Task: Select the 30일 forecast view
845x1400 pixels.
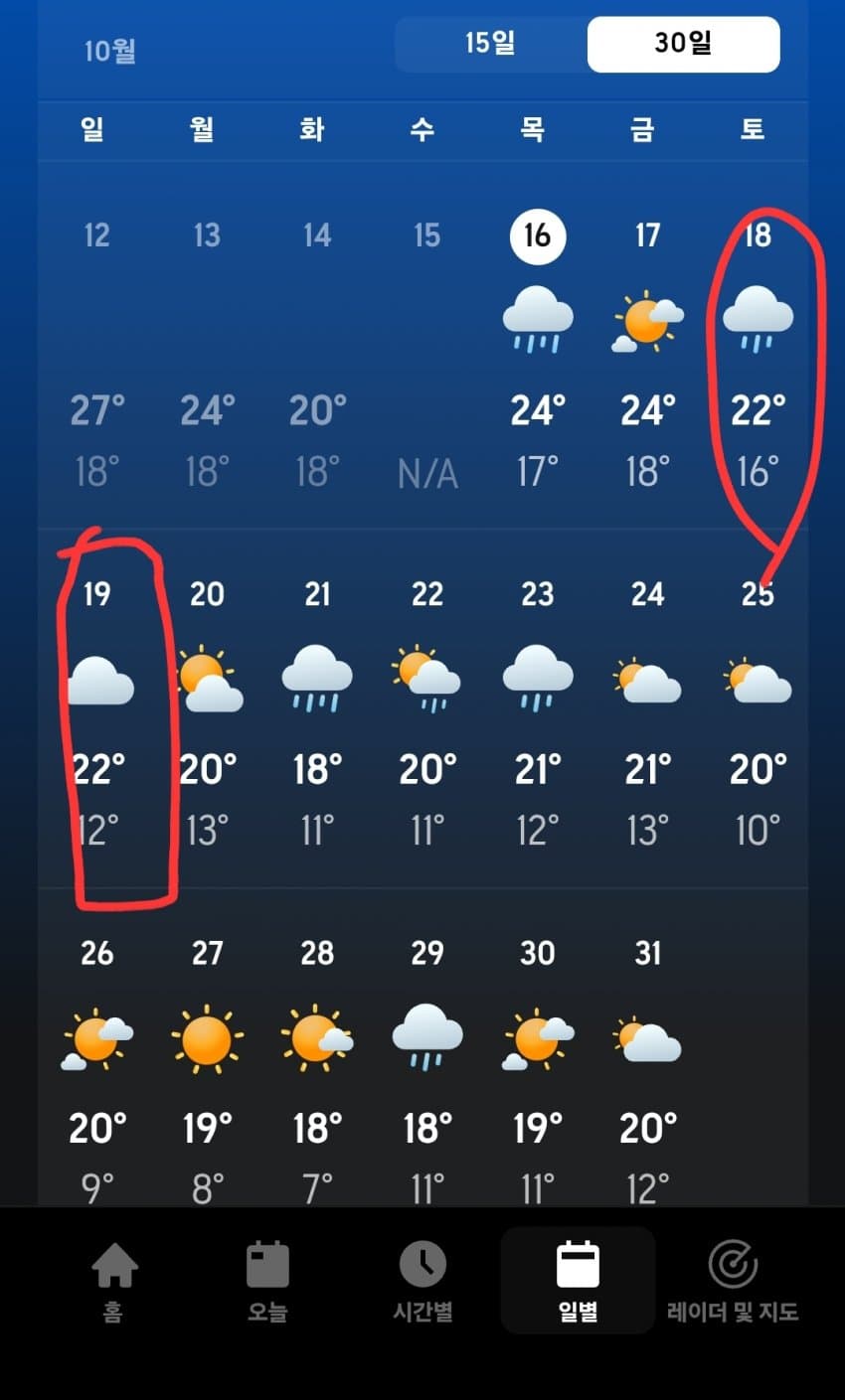Action: point(683,44)
